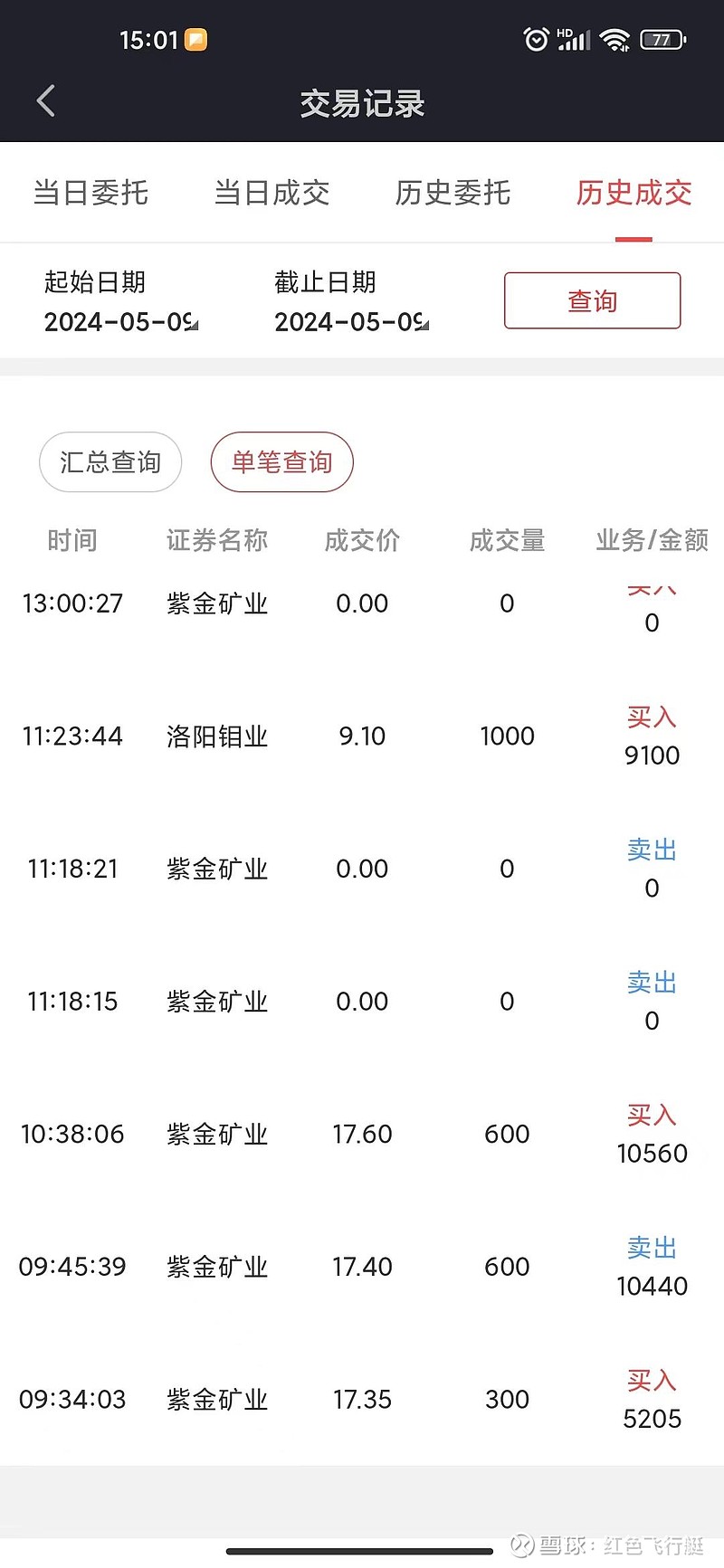Viewport: 724px width, 1568px height.
Task: Go back from 交易记录 page
Action: tap(46, 101)
